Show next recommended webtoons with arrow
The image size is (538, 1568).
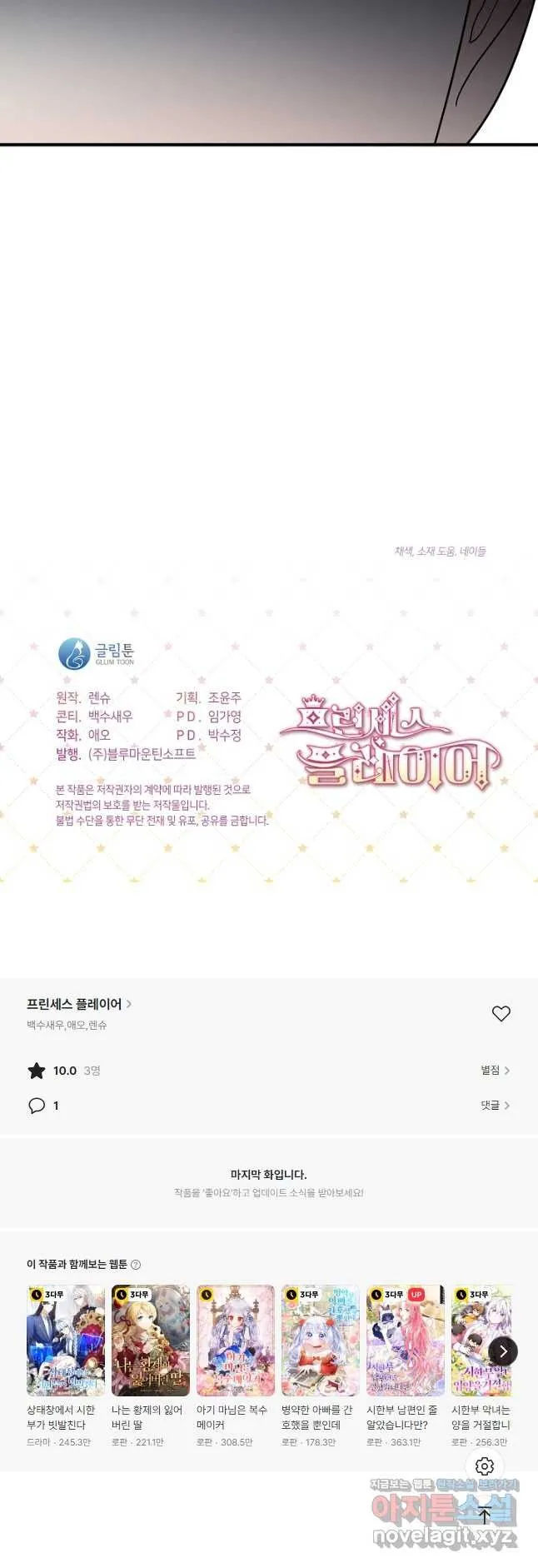point(503,1351)
